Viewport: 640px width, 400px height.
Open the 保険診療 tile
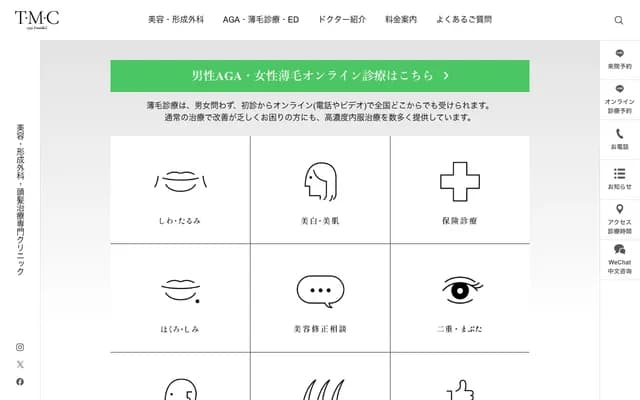pyautogui.click(x=459, y=189)
